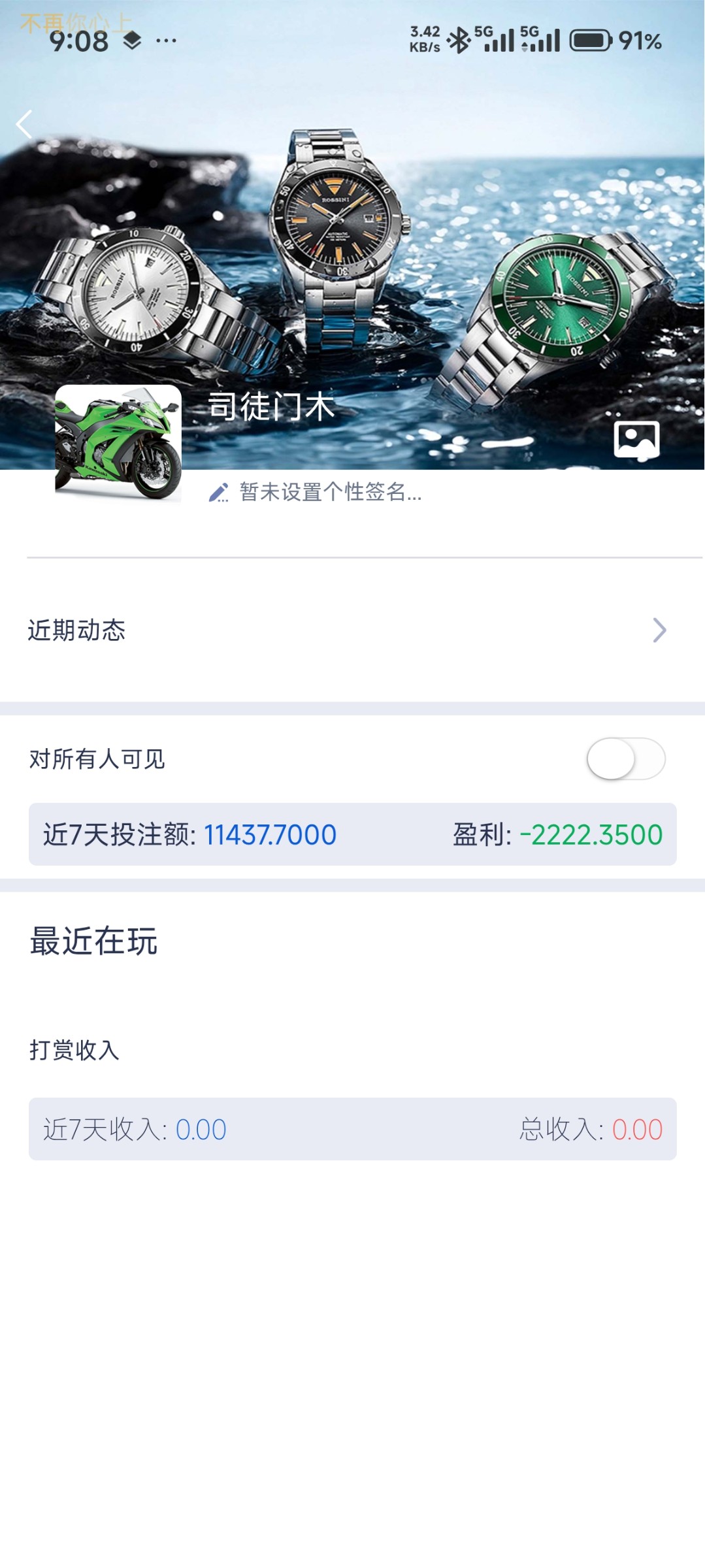Tap the back arrow to leave profile

(x=24, y=124)
